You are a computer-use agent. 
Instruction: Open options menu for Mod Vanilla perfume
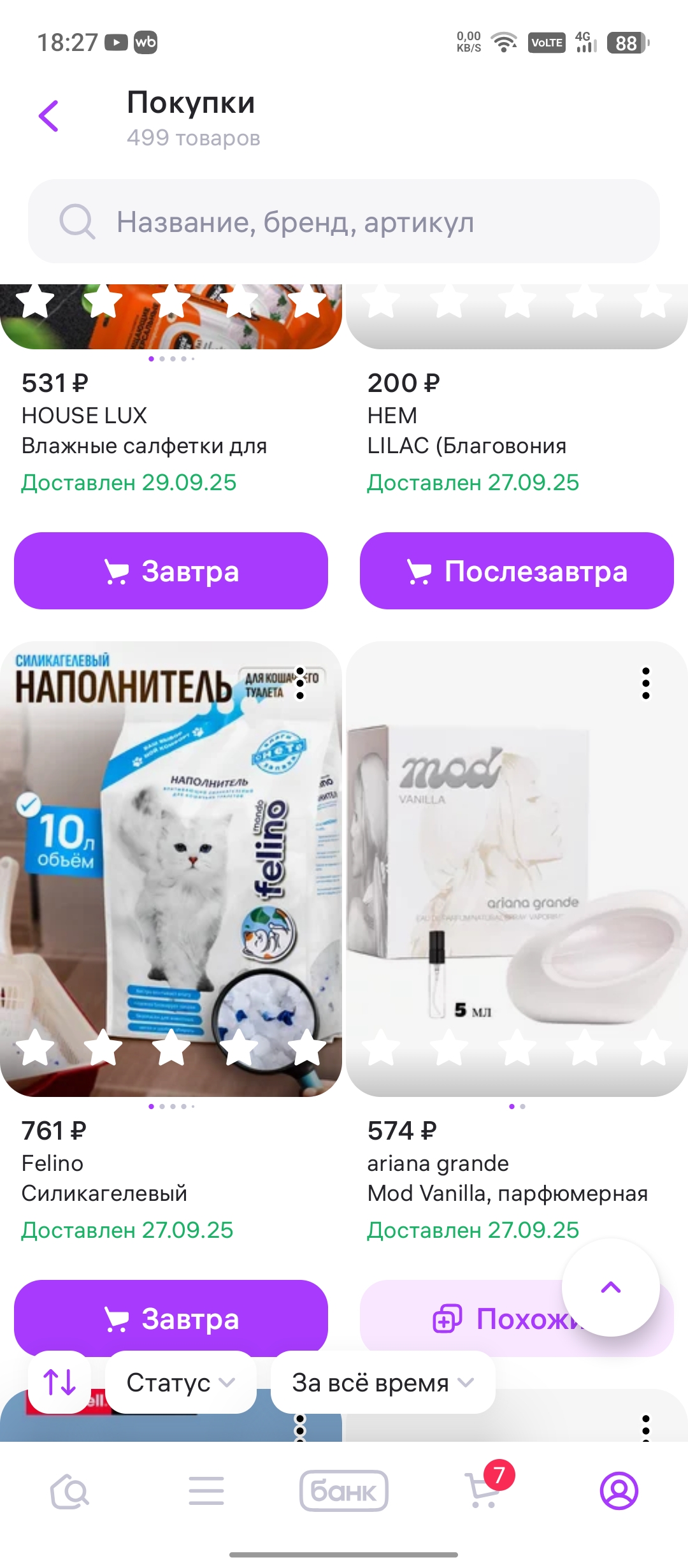pyautogui.click(x=646, y=684)
